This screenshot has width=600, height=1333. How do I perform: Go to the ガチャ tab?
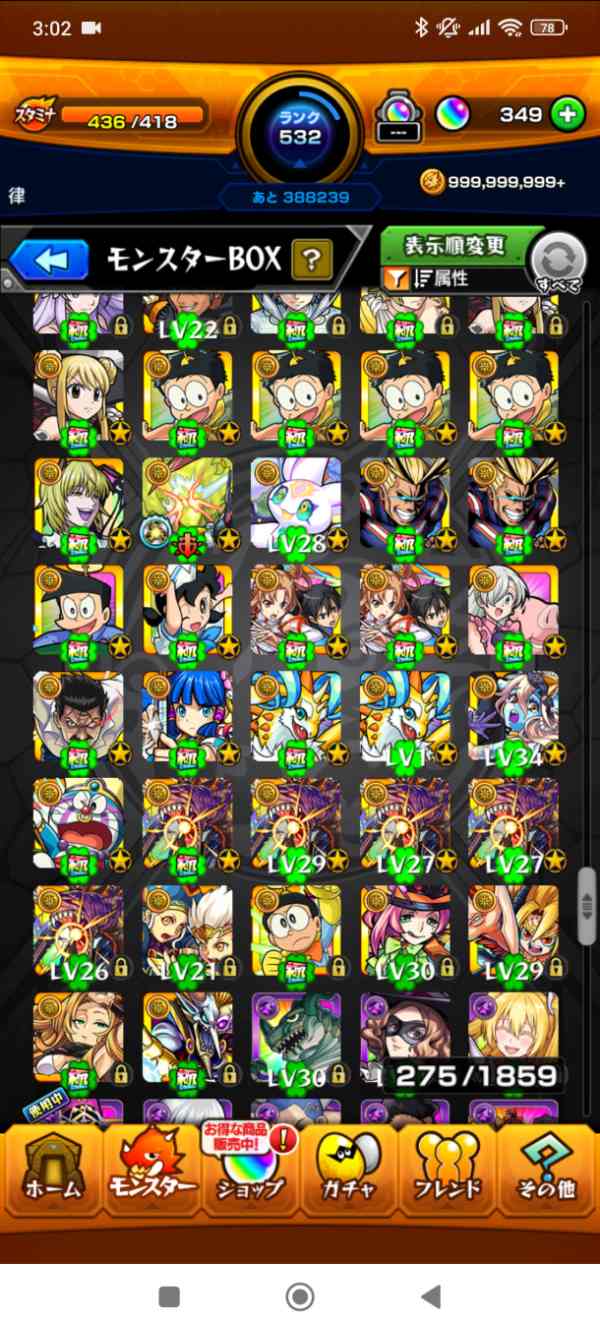click(x=347, y=1166)
